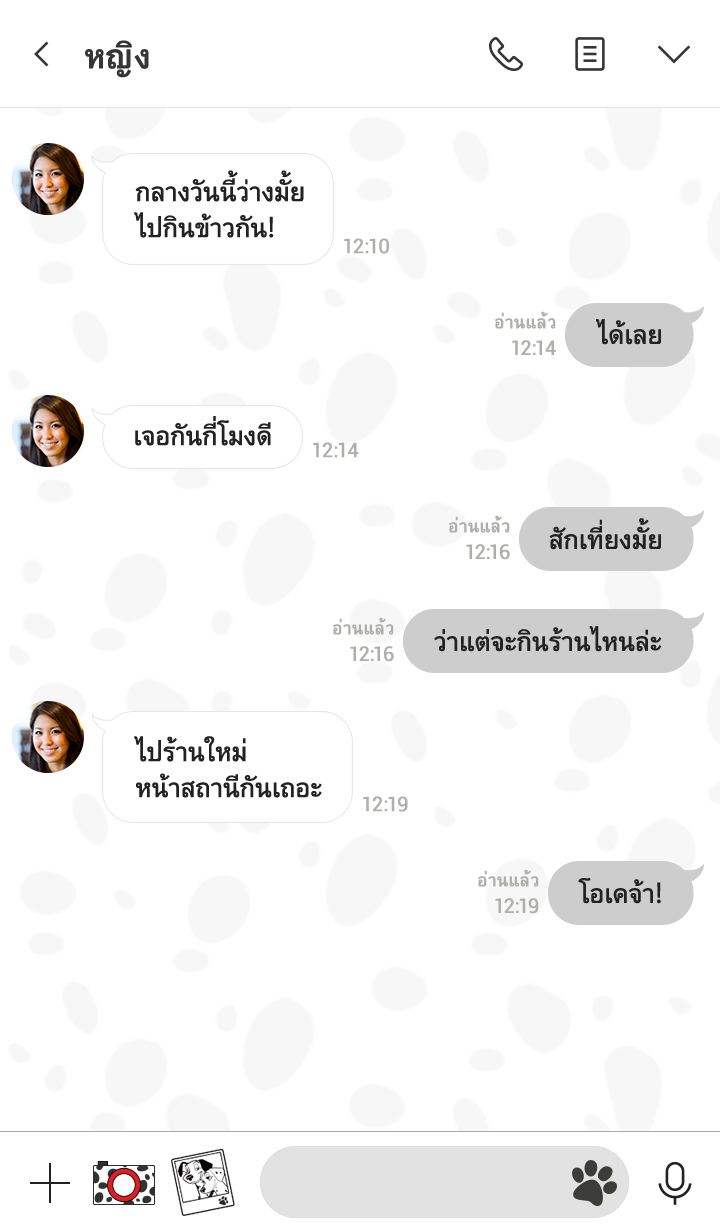Tap the avatar beside ไปร้านใหม่ message

tap(48, 737)
